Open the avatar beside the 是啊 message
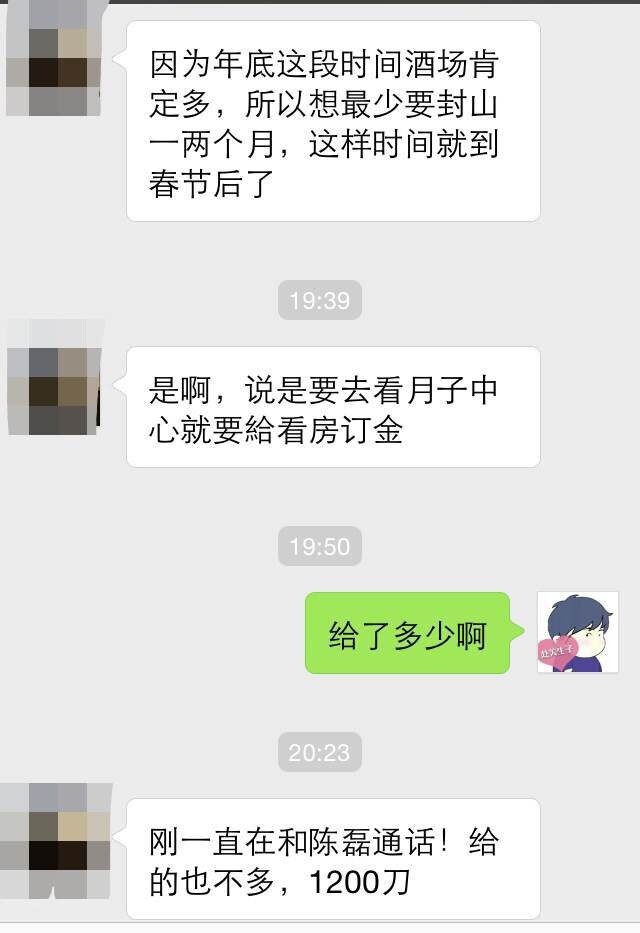640x933 pixels. coord(55,377)
